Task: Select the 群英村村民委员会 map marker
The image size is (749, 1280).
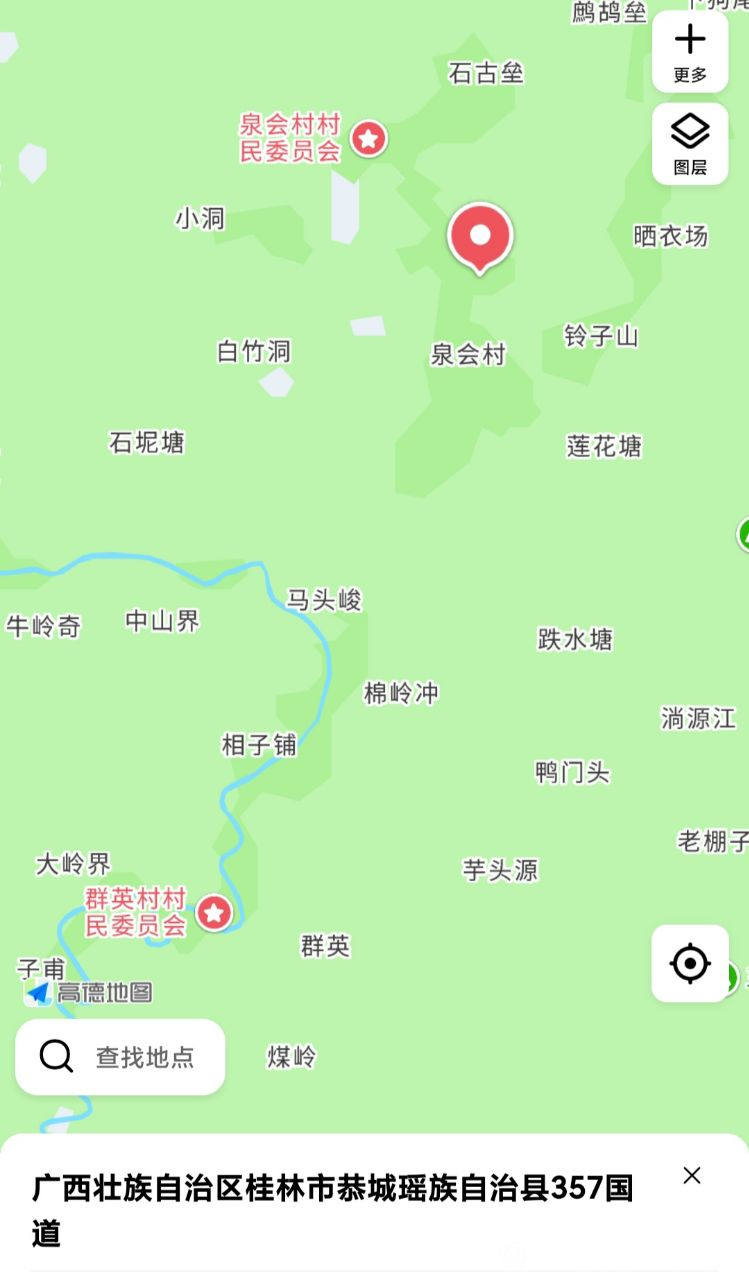Action: pyautogui.click(x=213, y=912)
